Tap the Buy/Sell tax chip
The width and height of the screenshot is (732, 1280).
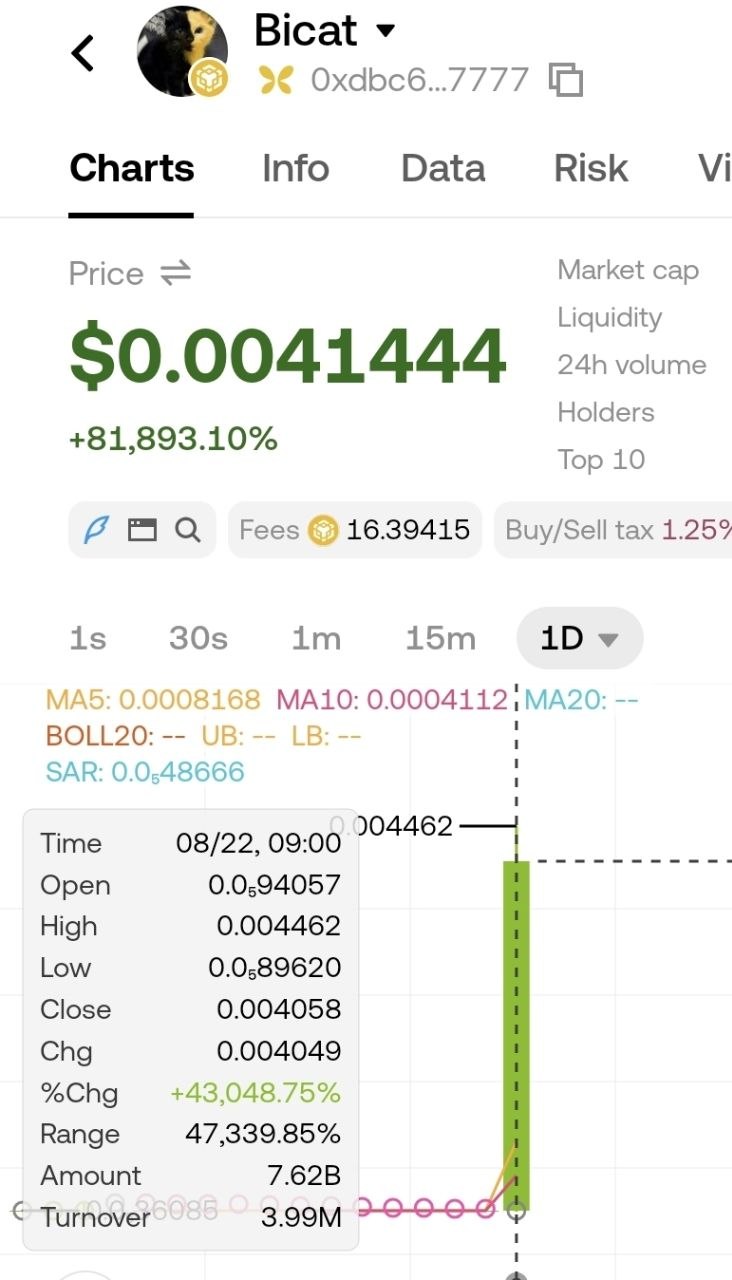pyautogui.click(x=613, y=530)
